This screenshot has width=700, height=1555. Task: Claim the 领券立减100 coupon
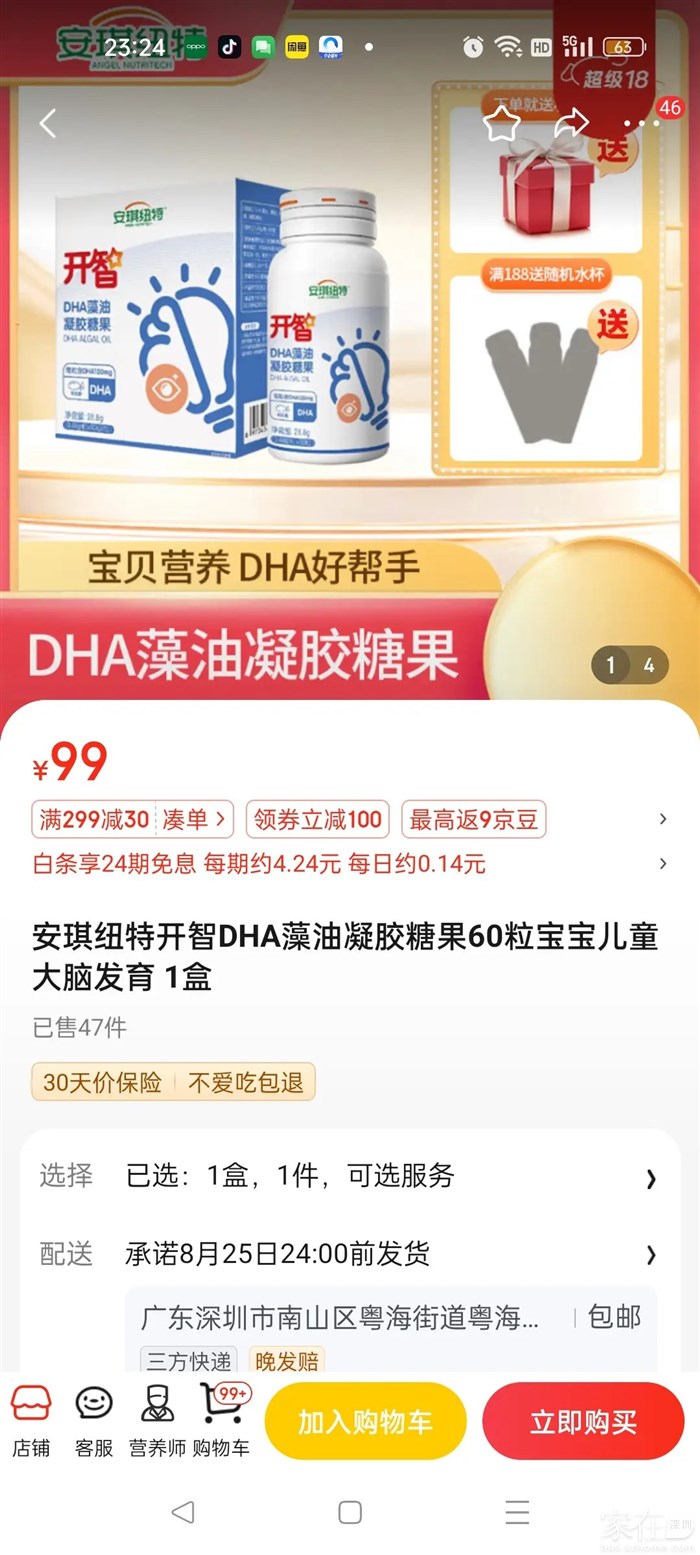tap(318, 820)
